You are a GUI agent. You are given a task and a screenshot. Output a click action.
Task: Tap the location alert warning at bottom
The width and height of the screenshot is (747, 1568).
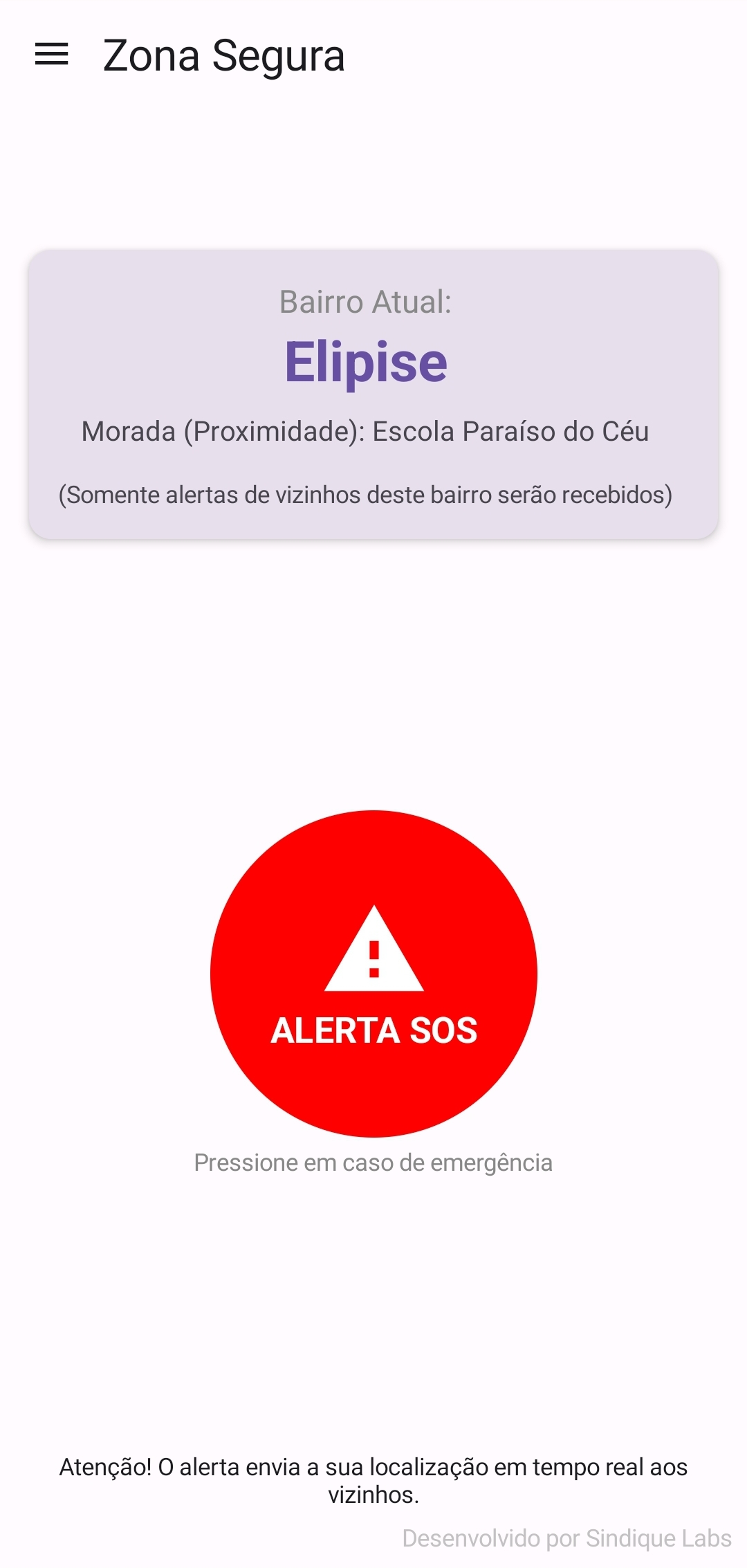click(373, 1481)
